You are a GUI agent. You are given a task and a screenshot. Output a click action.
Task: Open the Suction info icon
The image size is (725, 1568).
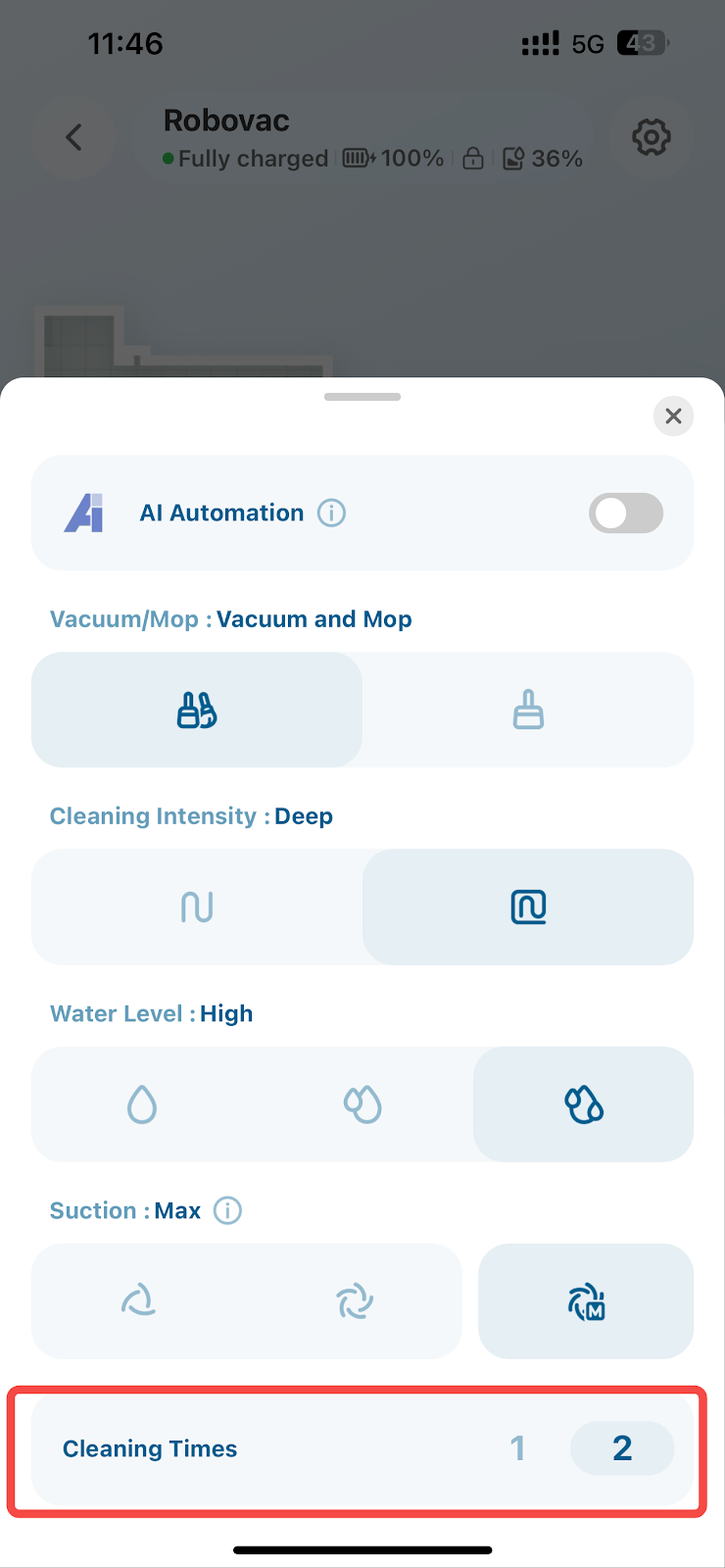(228, 1211)
